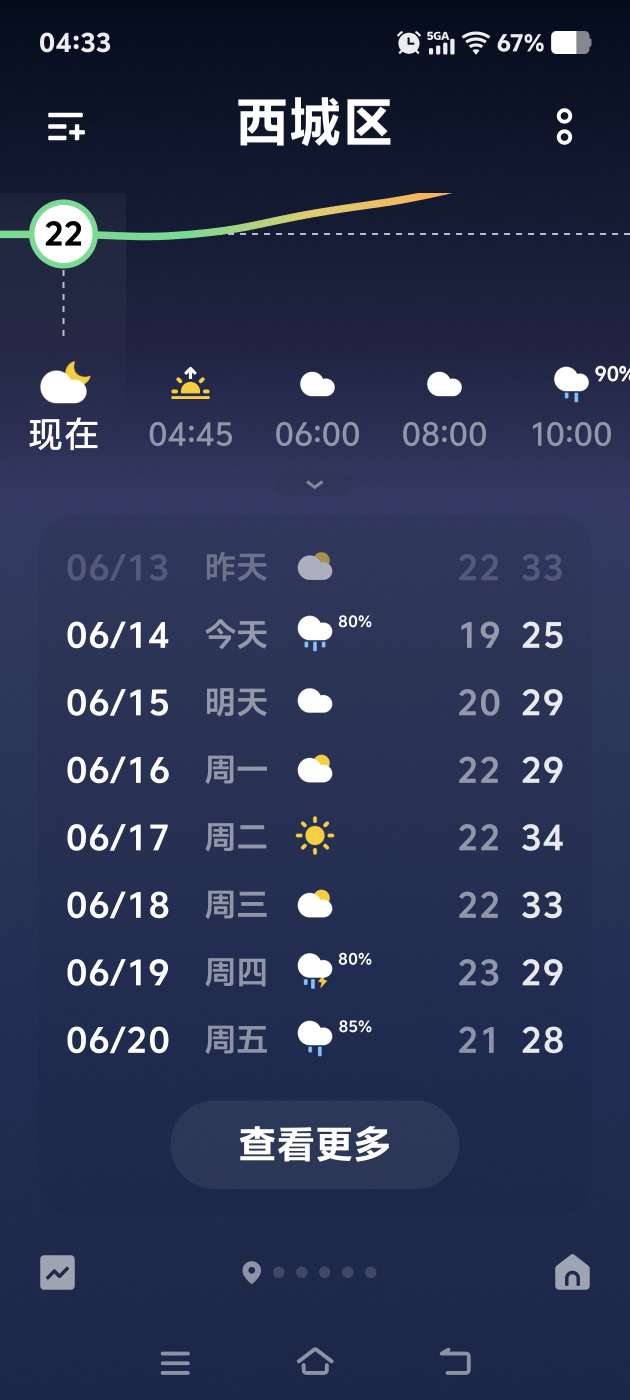Image resolution: width=630 pixels, height=1400 pixels.
Task: Open recent apps from the navigation bar
Action: (175, 1361)
